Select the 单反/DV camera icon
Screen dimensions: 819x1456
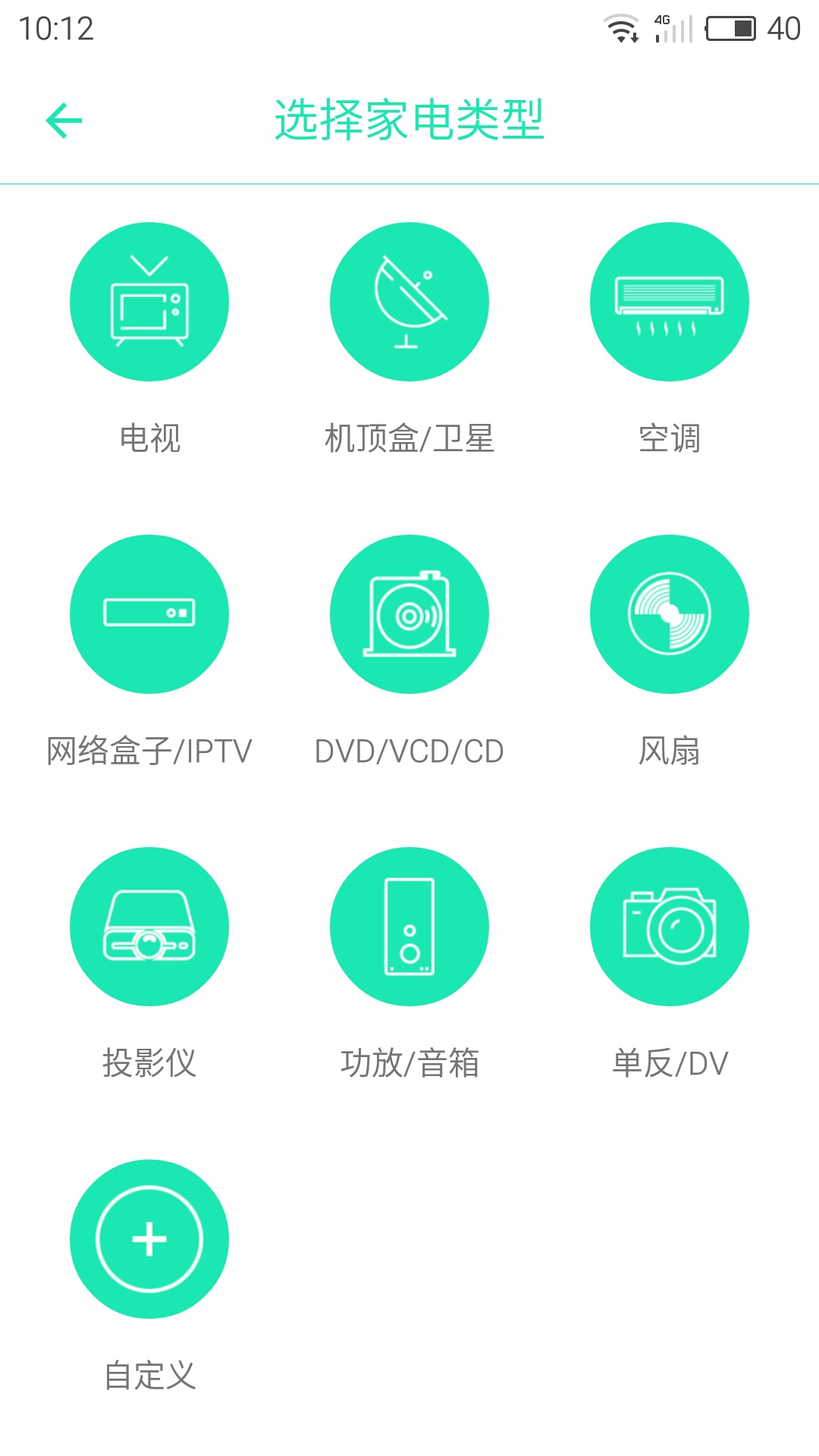click(x=670, y=927)
